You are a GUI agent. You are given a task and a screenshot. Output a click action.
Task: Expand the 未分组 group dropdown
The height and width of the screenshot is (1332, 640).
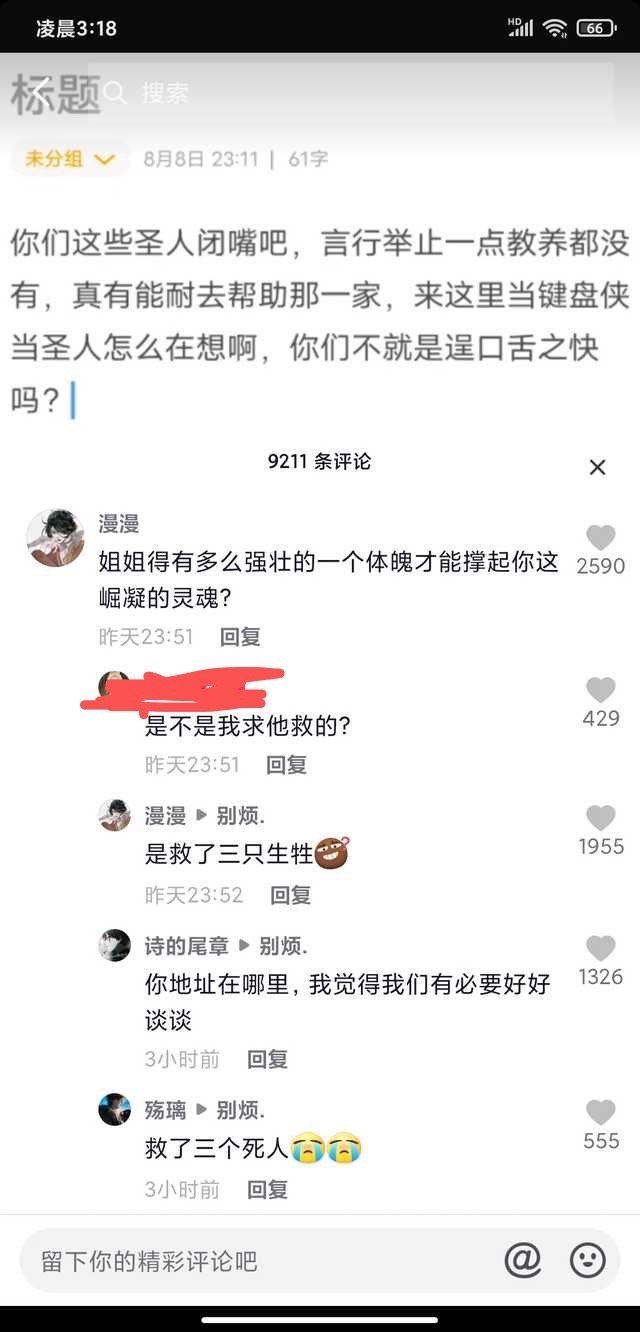pyautogui.click(x=70, y=159)
